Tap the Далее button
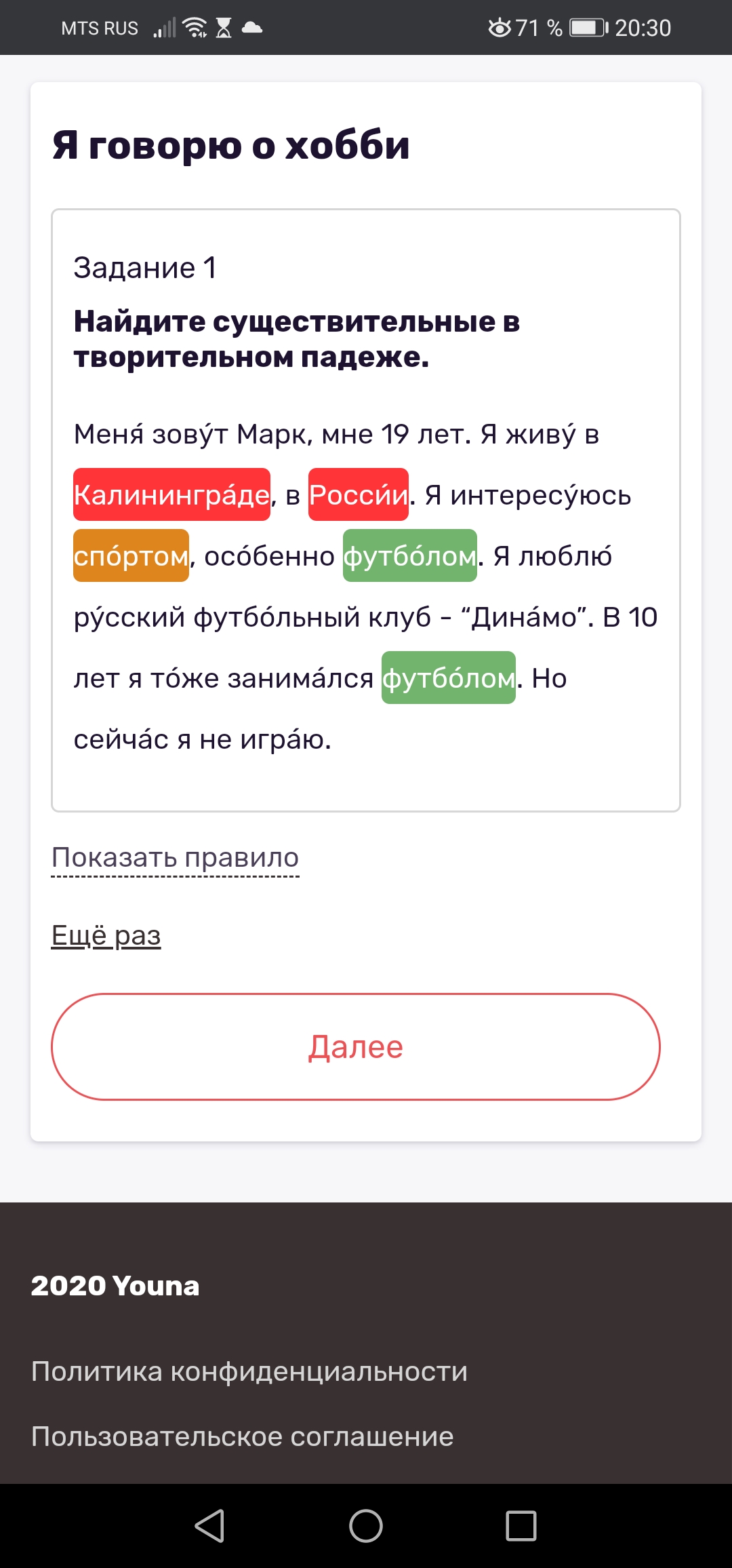Screen dimensions: 732x1568 pyautogui.click(x=356, y=1046)
